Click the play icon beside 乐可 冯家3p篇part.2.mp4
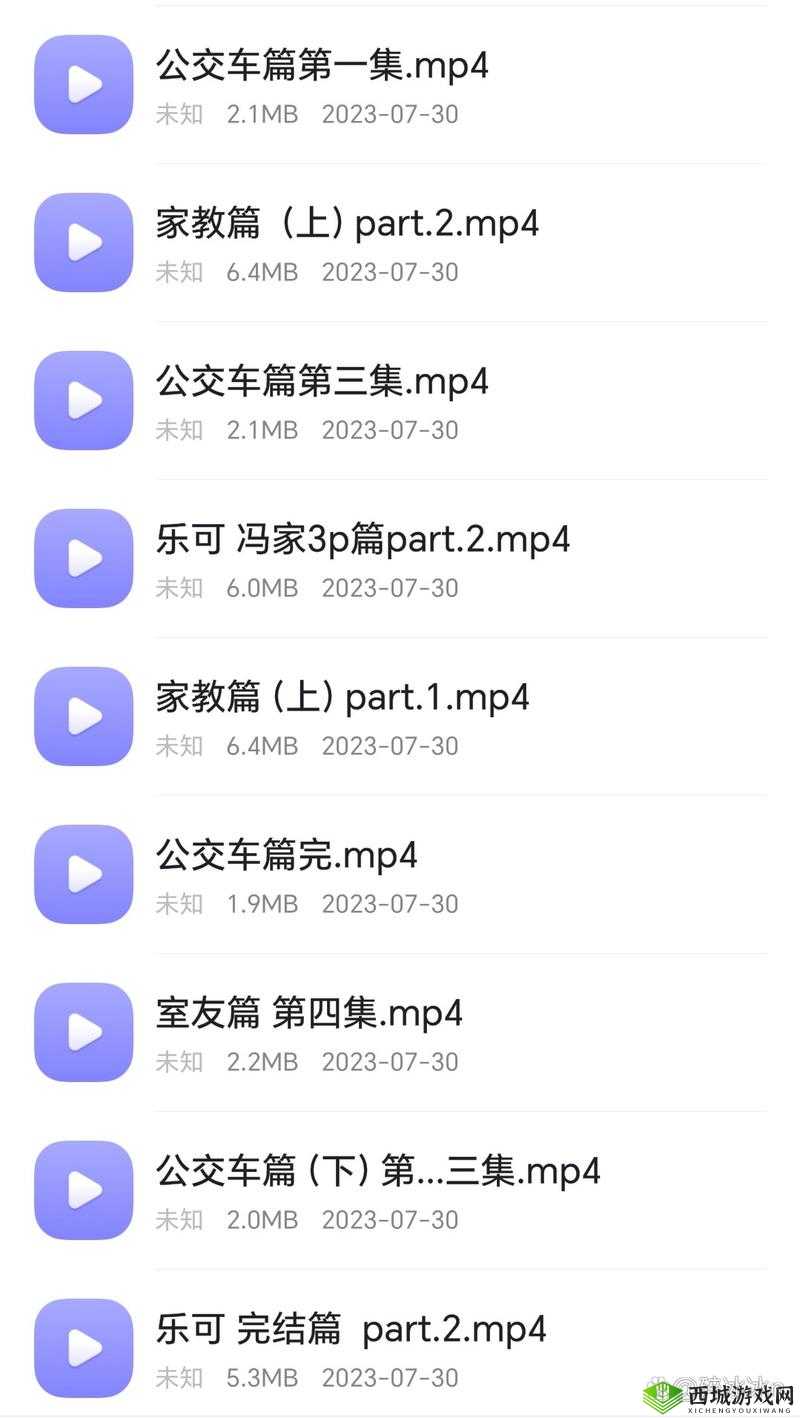 [x=83, y=559]
